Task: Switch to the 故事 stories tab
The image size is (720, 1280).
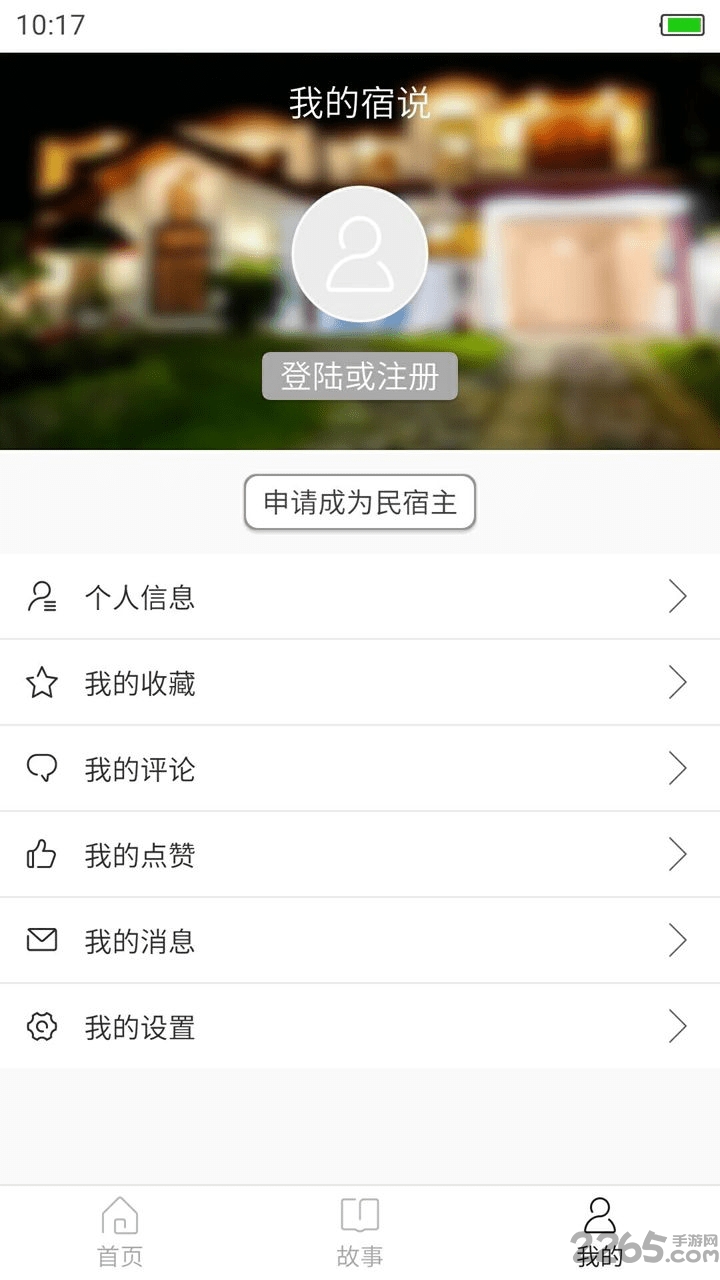Action: pyautogui.click(x=360, y=1232)
